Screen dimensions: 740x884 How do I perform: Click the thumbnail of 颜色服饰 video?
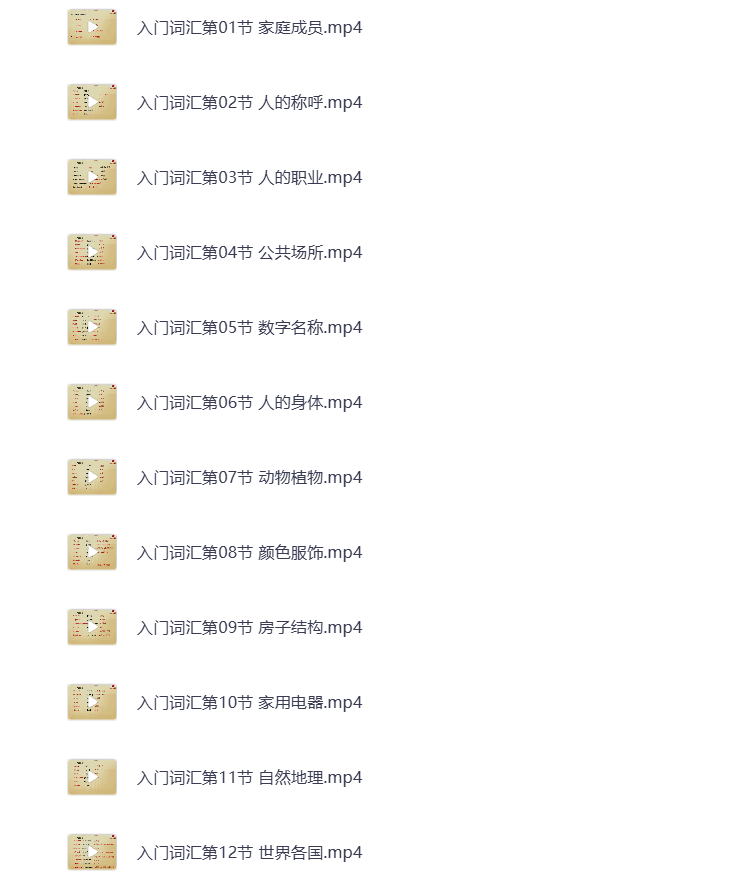(x=91, y=551)
